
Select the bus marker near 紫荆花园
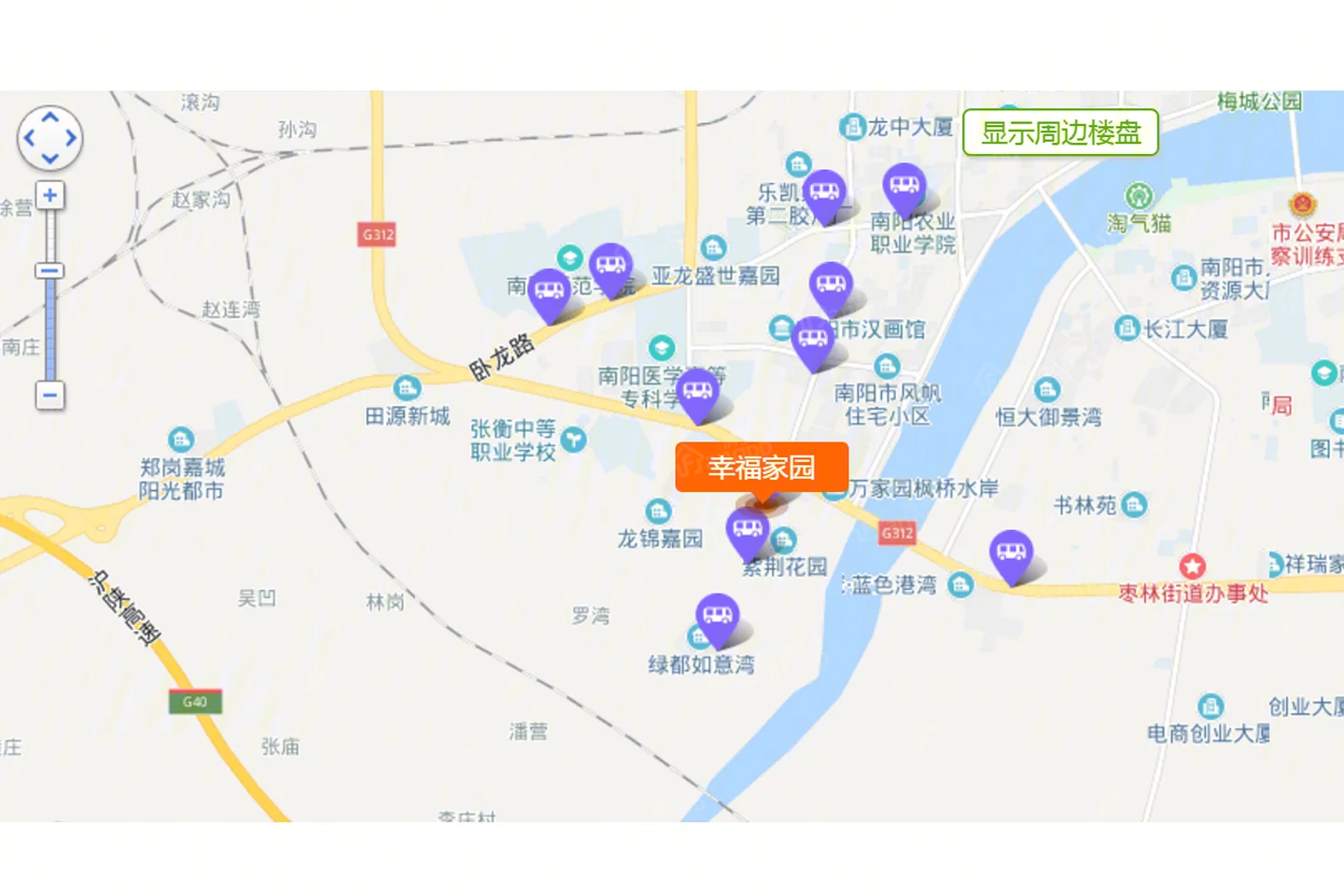[x=748, y=531]
